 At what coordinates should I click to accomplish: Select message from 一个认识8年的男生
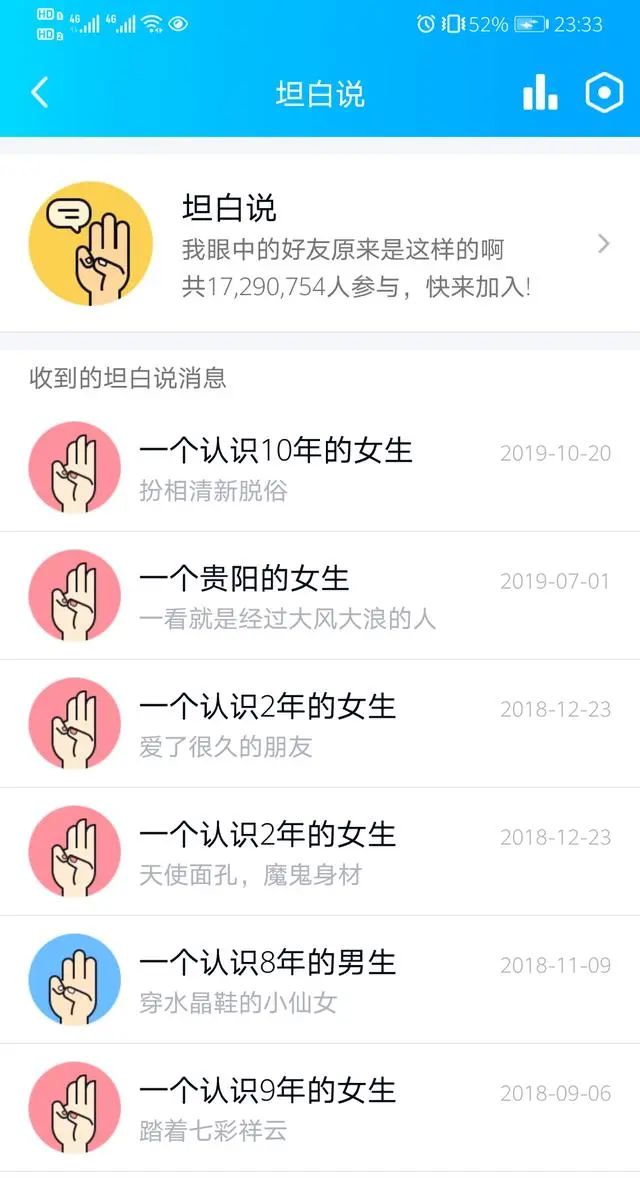pos(320,980)
